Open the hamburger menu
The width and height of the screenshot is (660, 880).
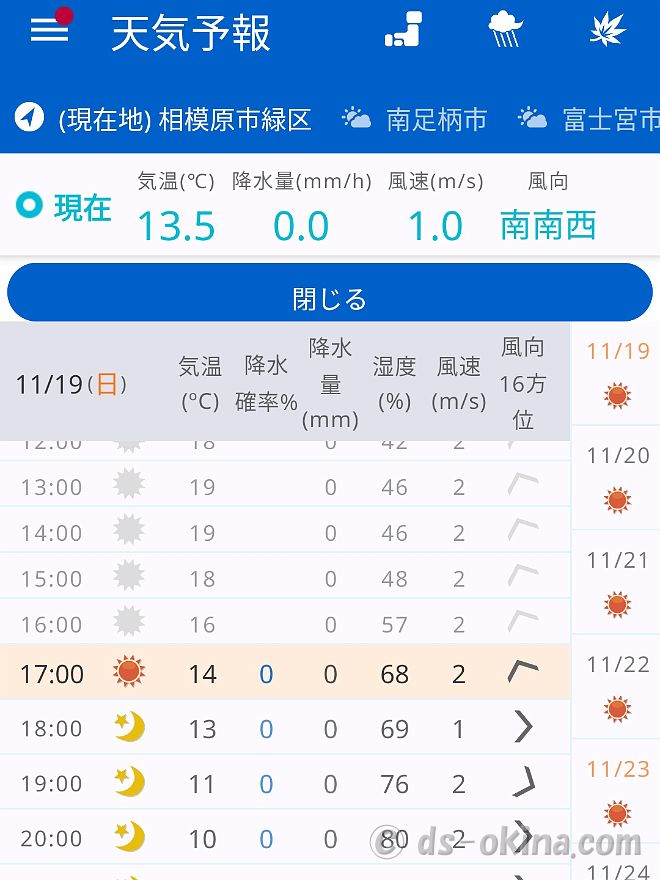50,30
